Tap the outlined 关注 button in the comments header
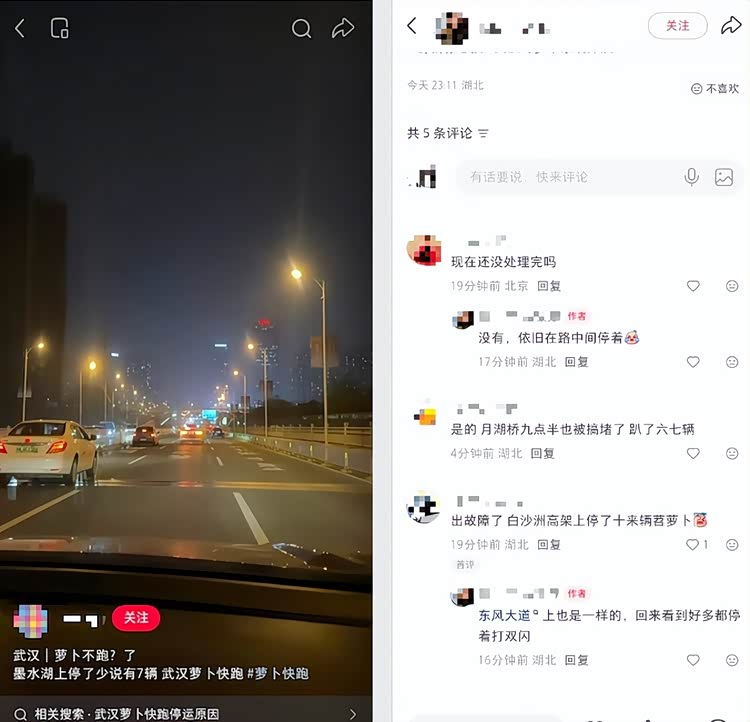The width and height of the screenshot is (750, 722). (677, 26)
